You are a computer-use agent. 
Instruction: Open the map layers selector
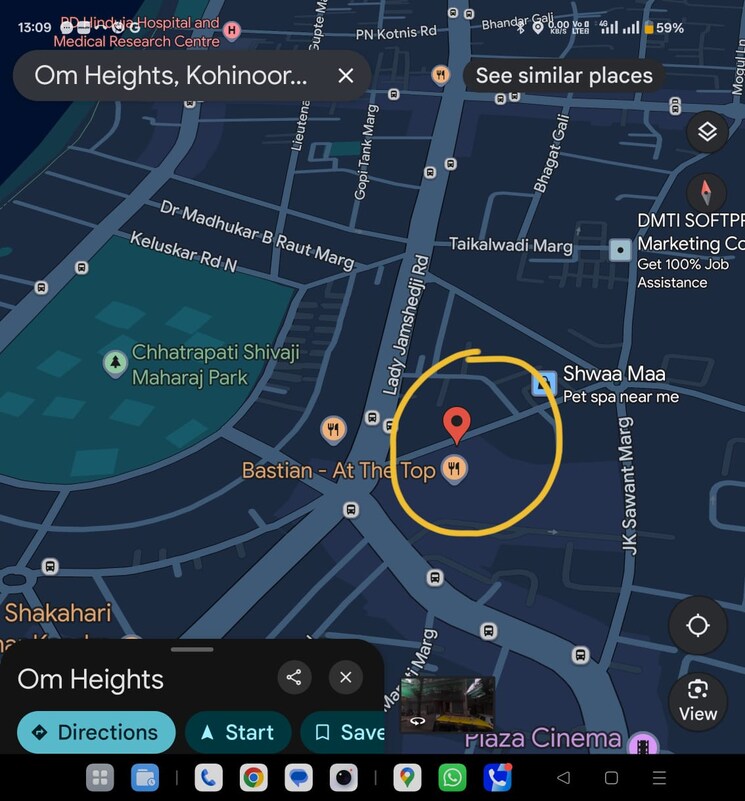pyautogui.click(x=707, y=131)
